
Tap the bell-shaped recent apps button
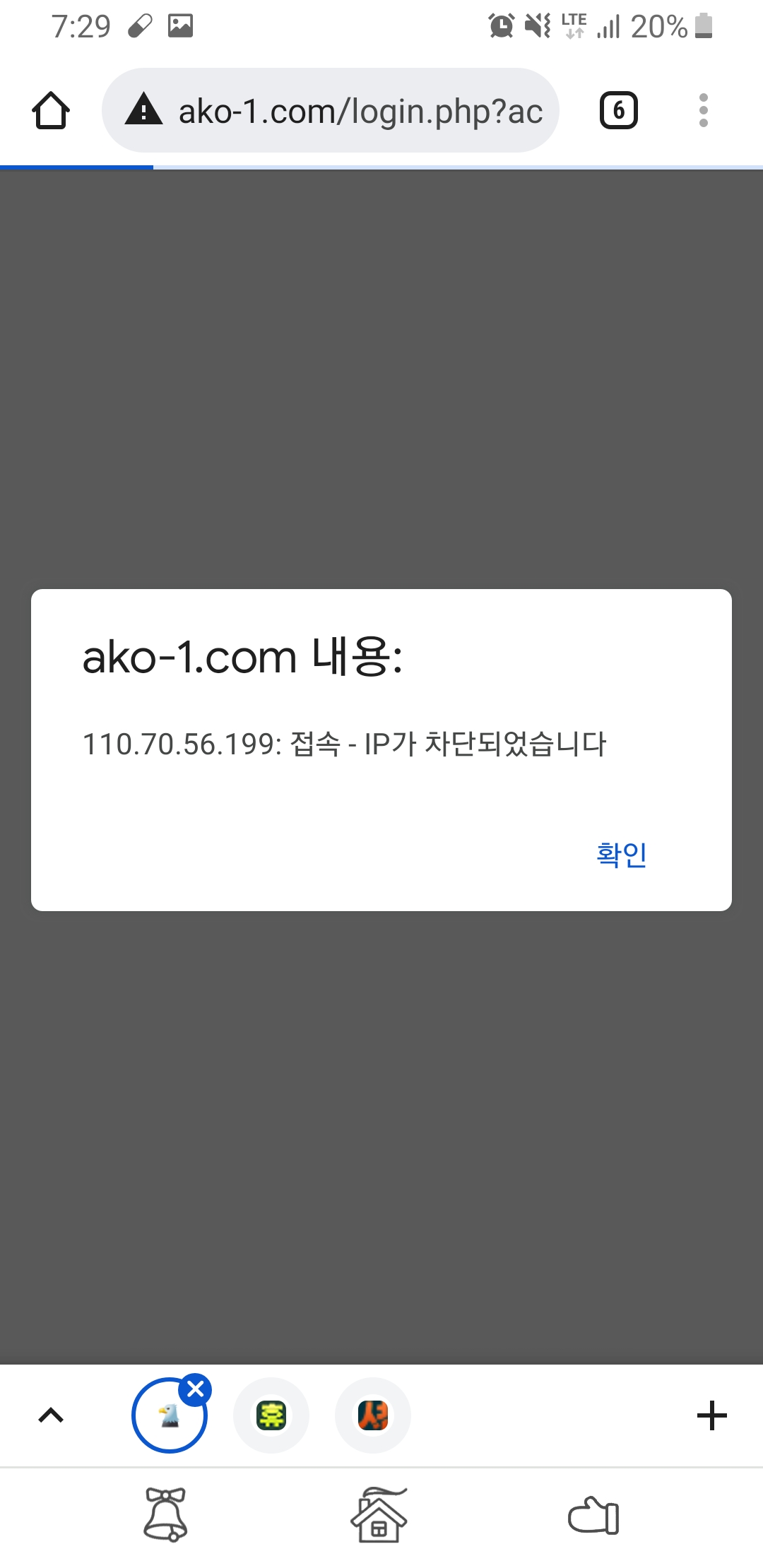[165, 1514]
